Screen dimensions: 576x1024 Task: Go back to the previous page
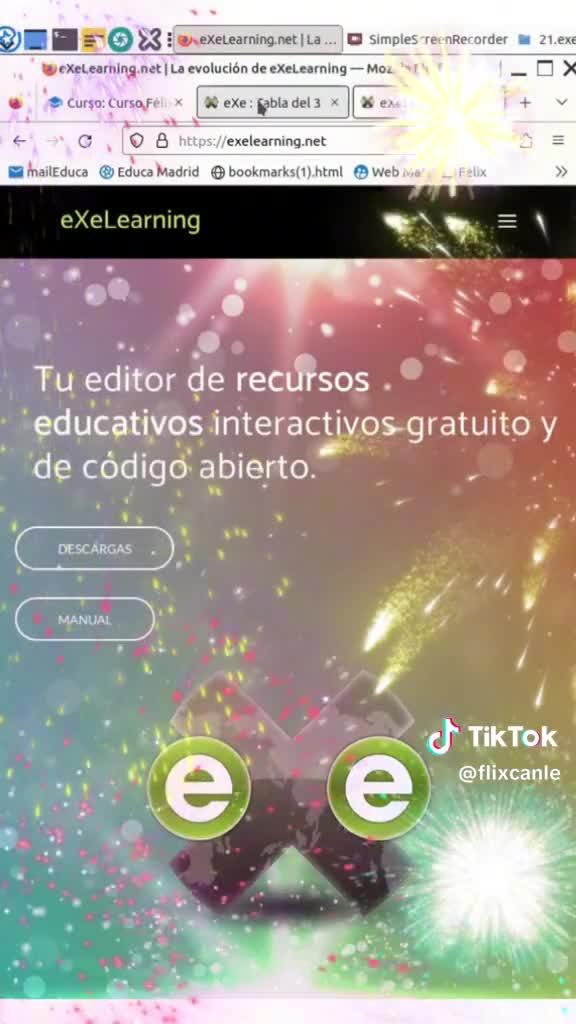click(20, 141)
